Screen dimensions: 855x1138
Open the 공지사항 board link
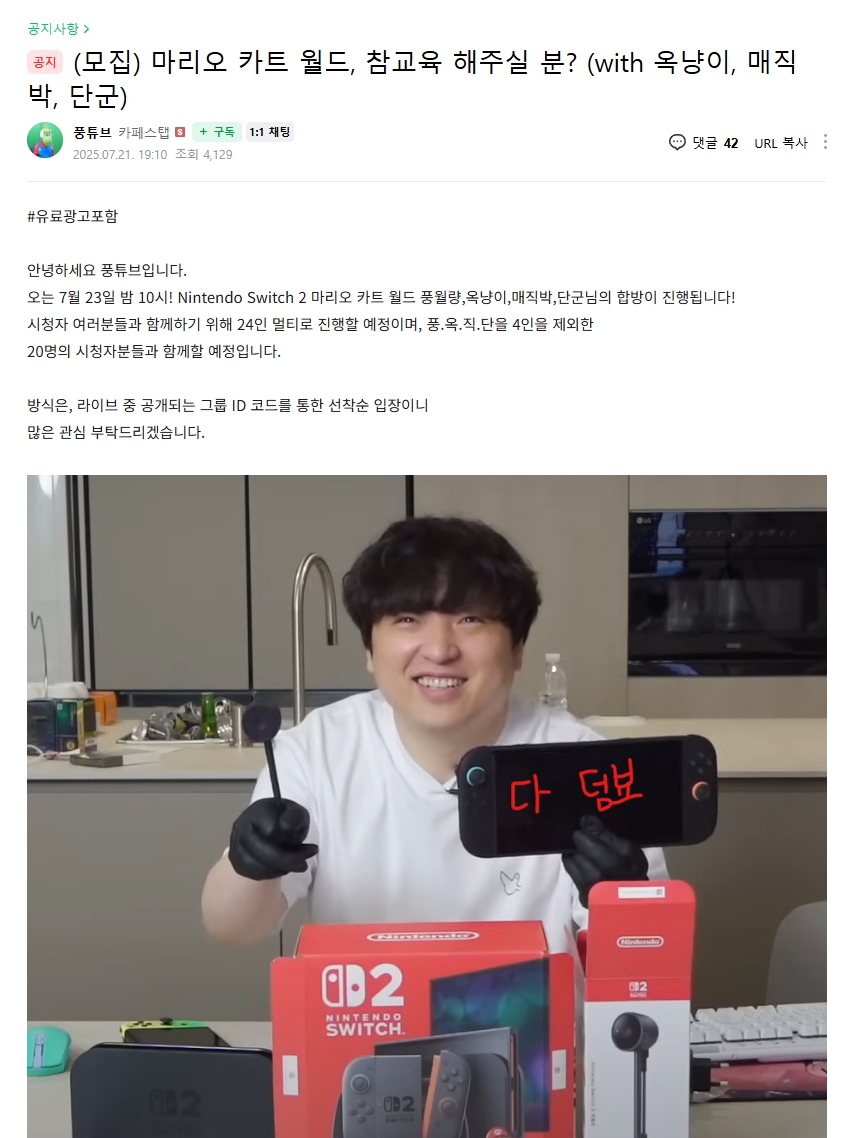coord(58,28)
